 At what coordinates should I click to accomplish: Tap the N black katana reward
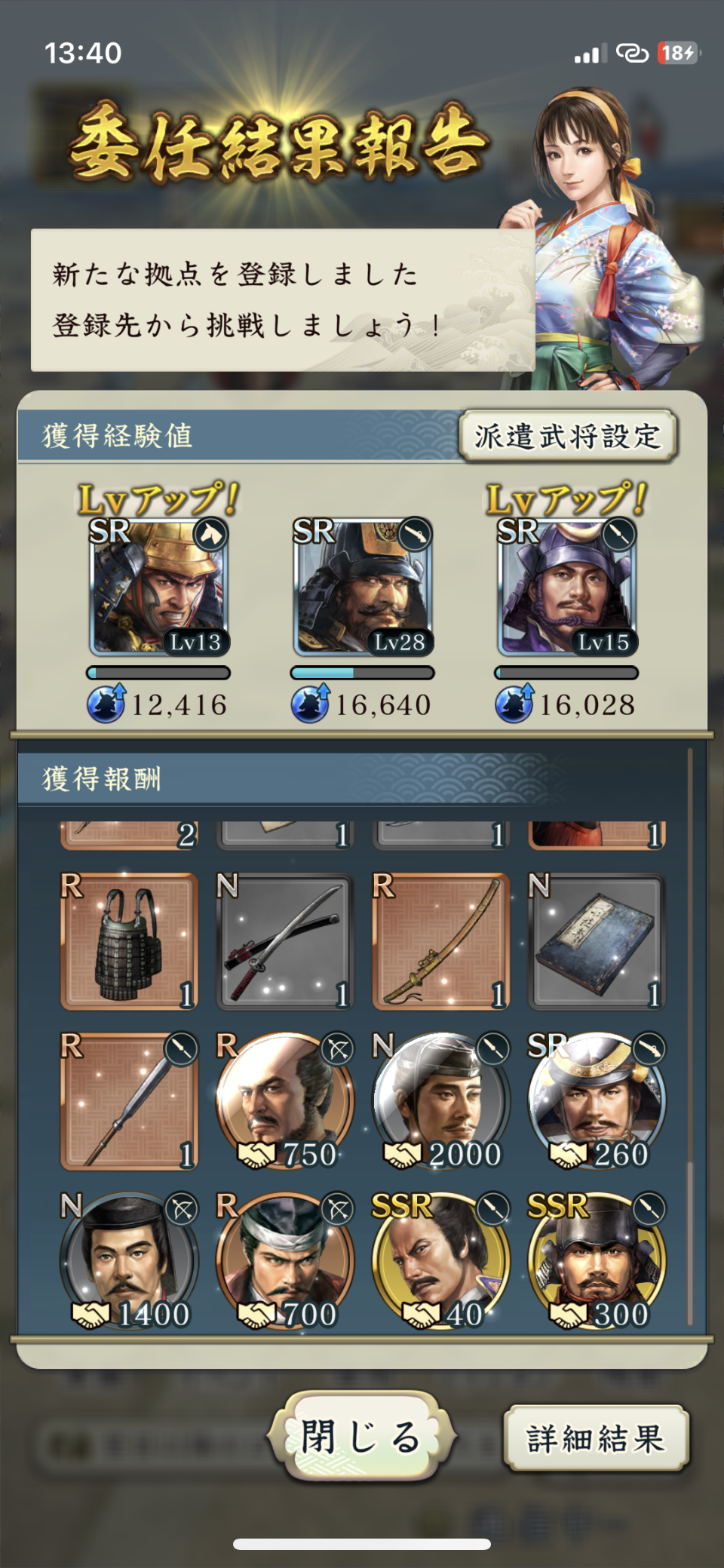[x=285, y=941]
